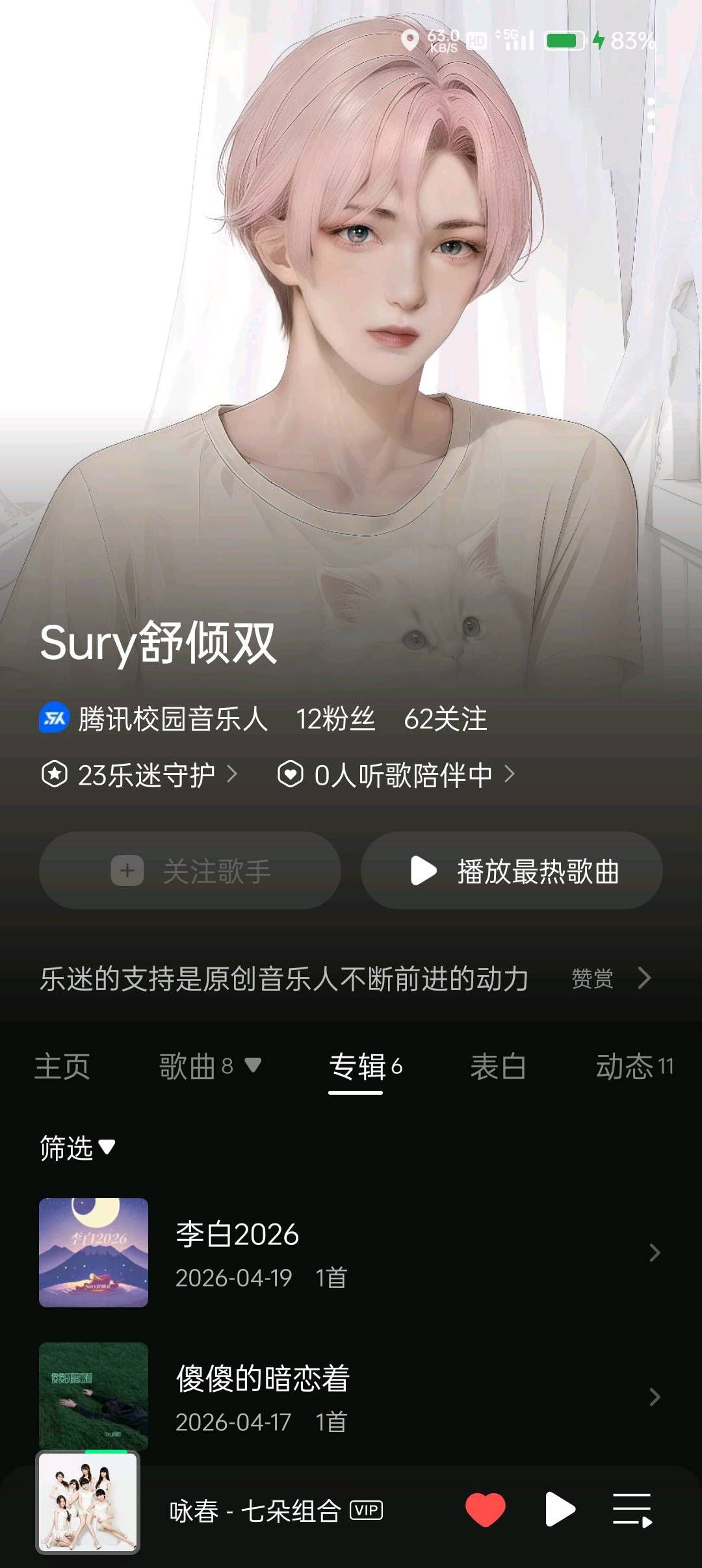Image resolution: width=702 pixels, height=1568 pixels.
Task: Play the hottest songs with 播放最热歌曲
Action: pyautogui.click(x=512, y=870)
